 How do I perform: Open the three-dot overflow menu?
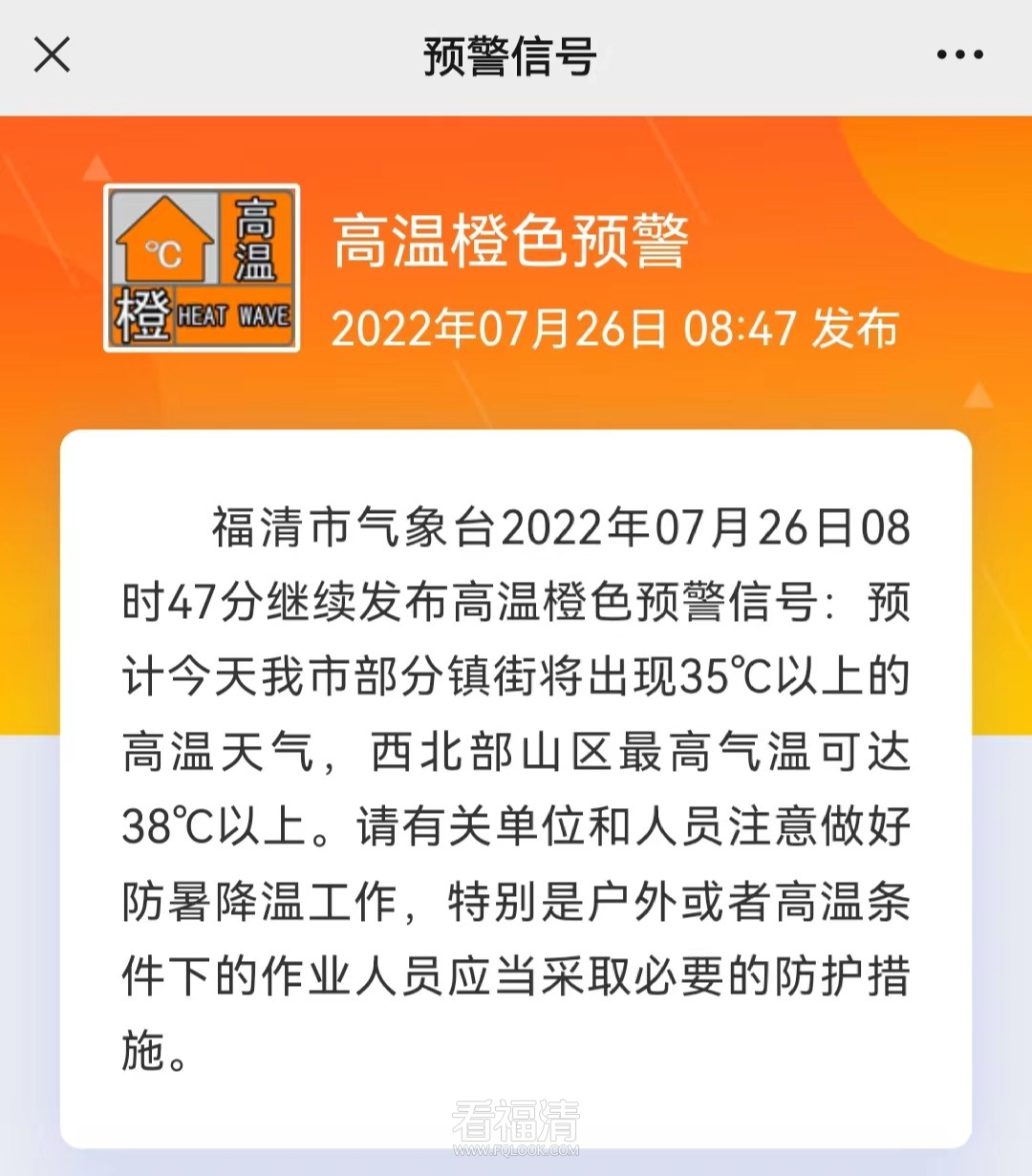pyautogui.click(x=959, y=55)
